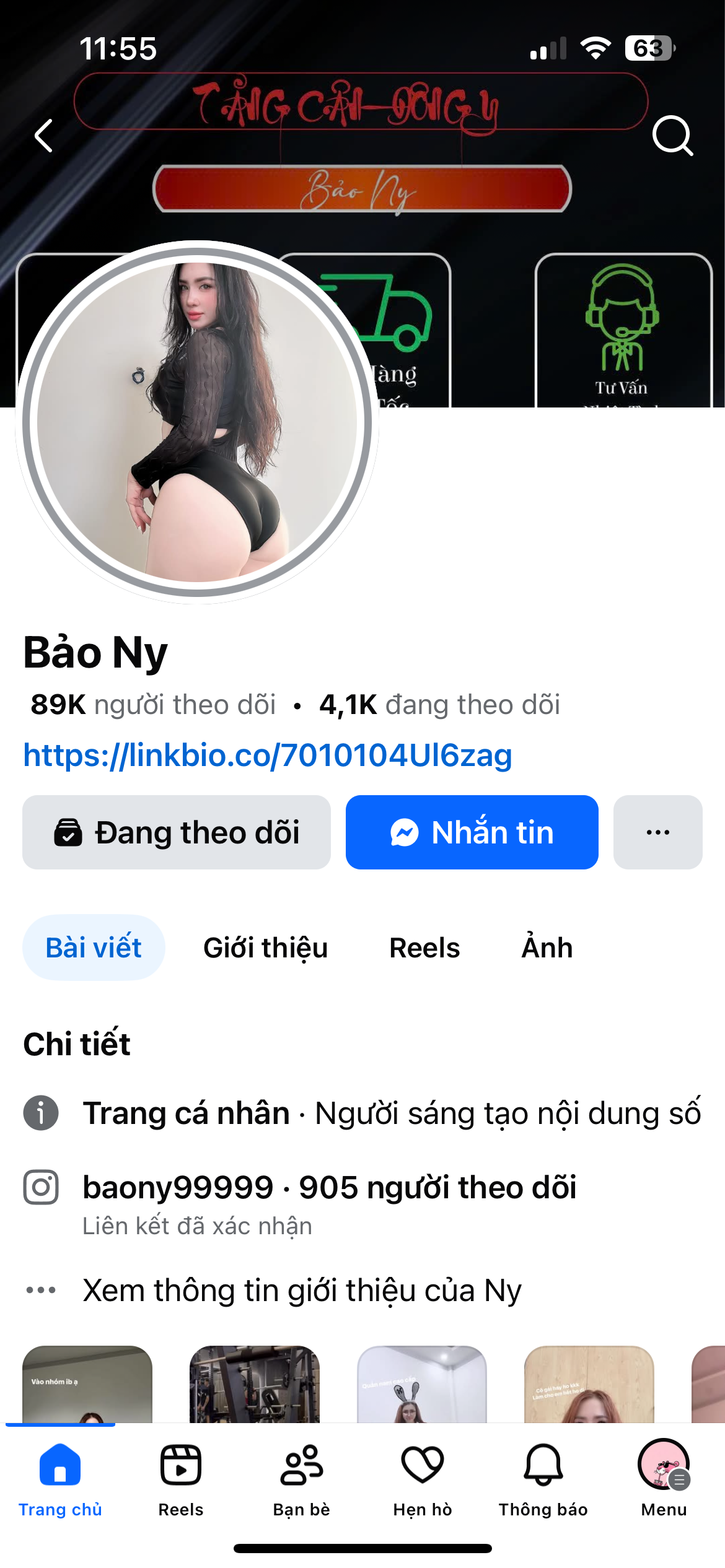Open Bảo Ny's profile picture

pos(197,422)
